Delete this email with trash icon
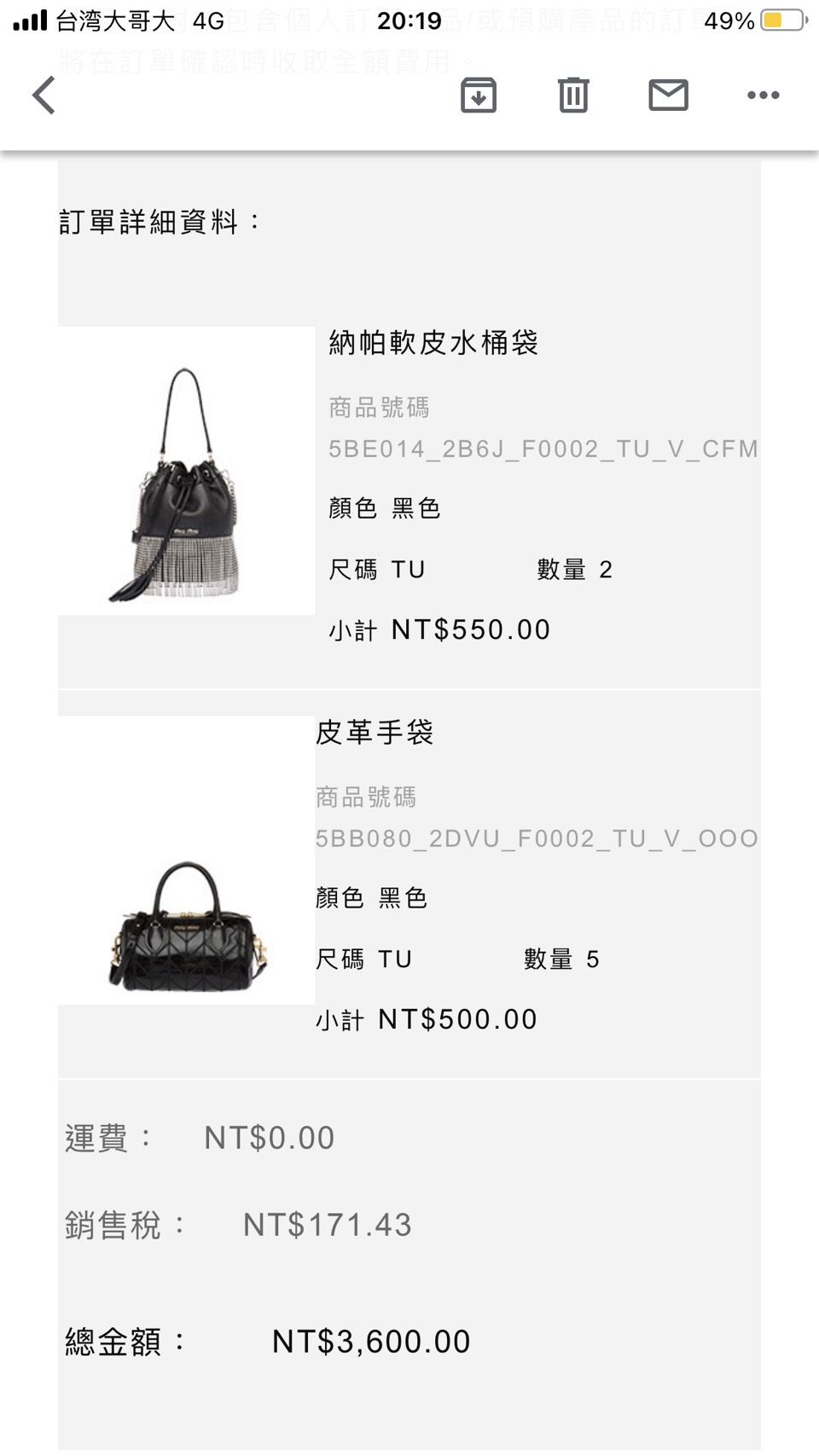 [573, 95]
